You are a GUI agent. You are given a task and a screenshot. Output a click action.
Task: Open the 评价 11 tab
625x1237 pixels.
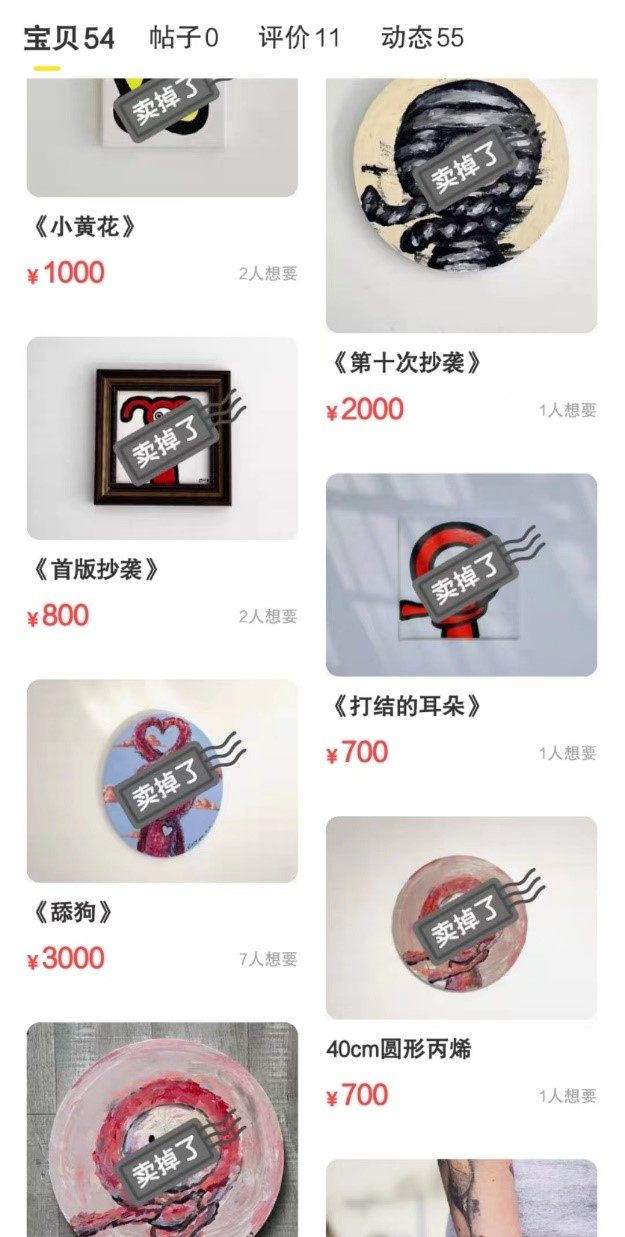pos(299,39)
